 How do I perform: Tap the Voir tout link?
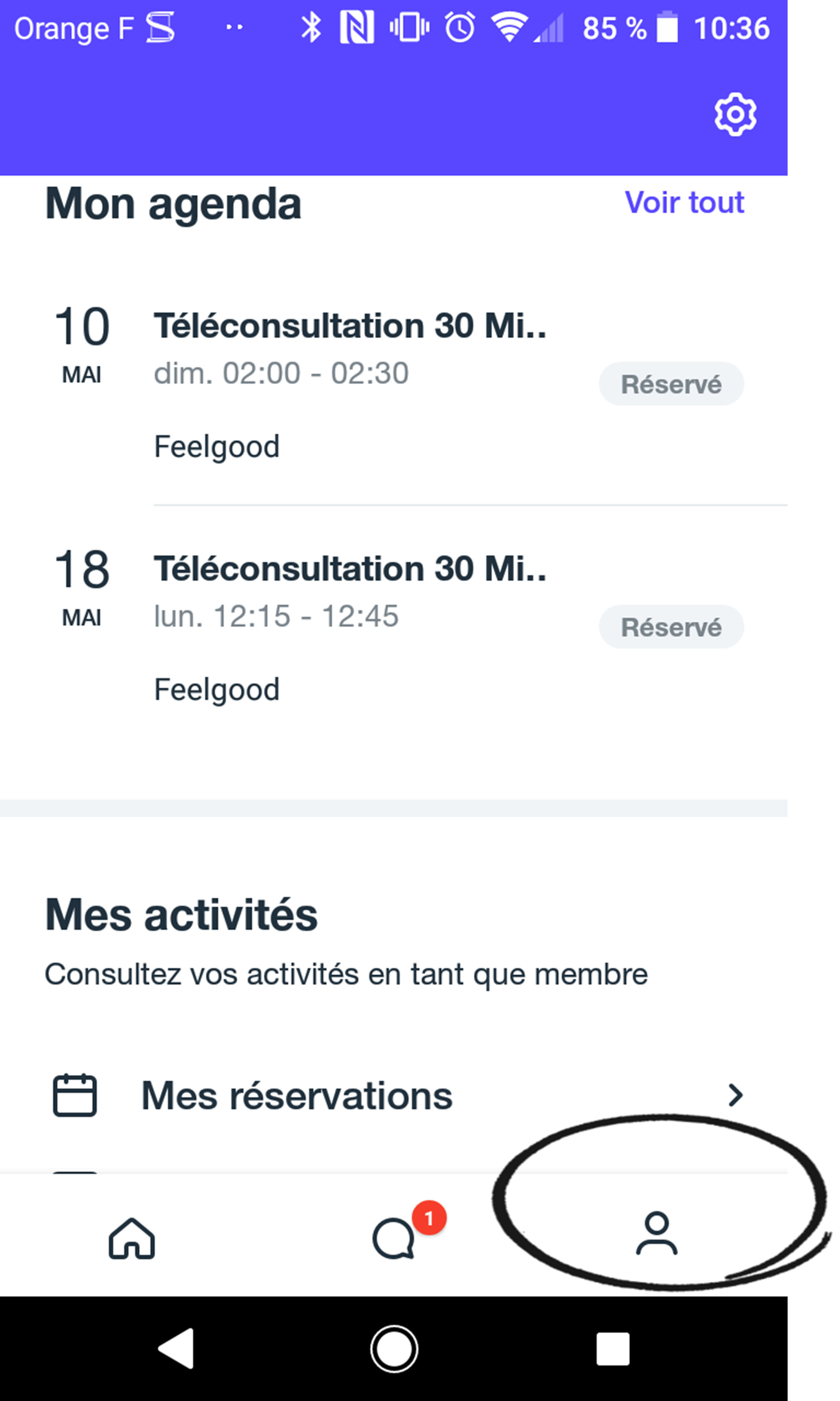coord(684,202)
